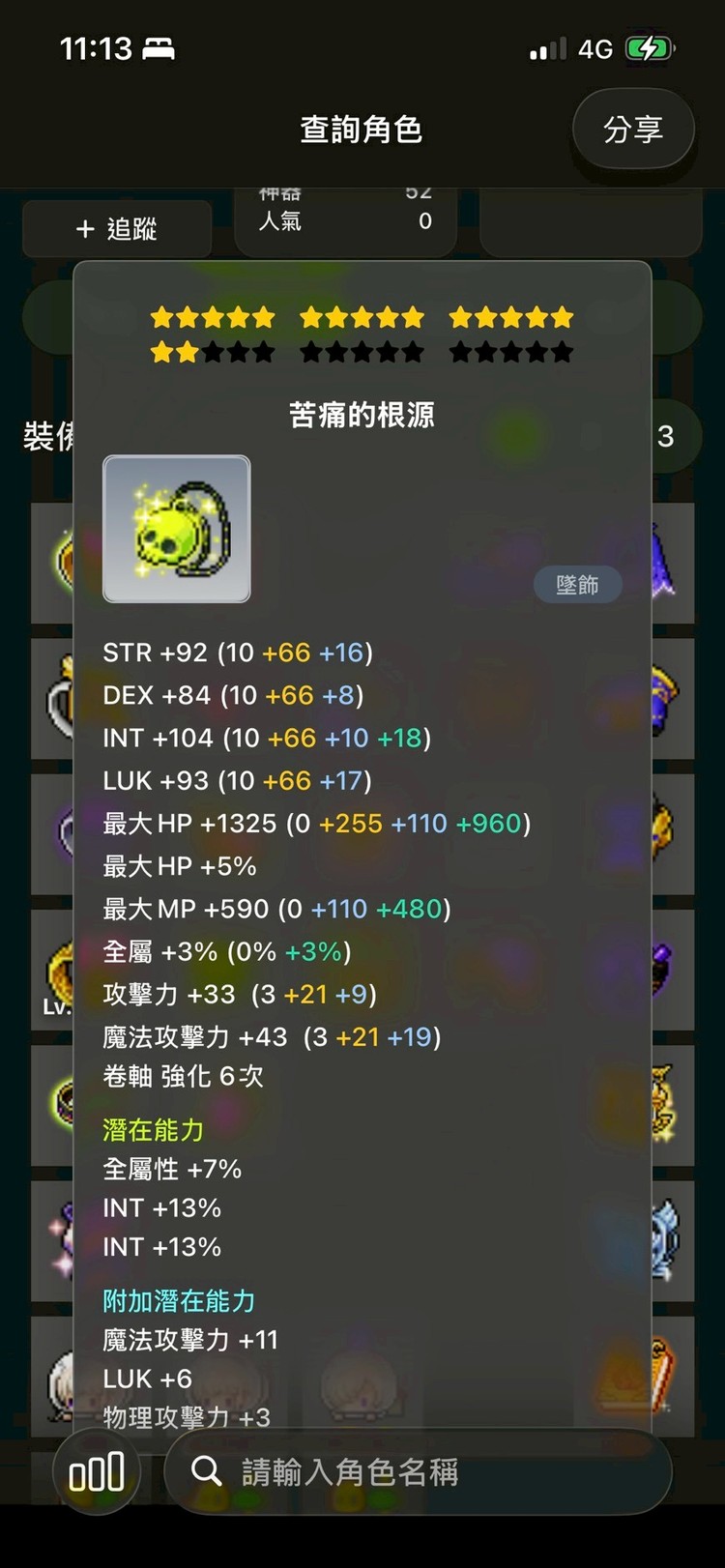
Task: Click the 請輸入角色名稱 search field
Action: click(x=416, y=1472)
